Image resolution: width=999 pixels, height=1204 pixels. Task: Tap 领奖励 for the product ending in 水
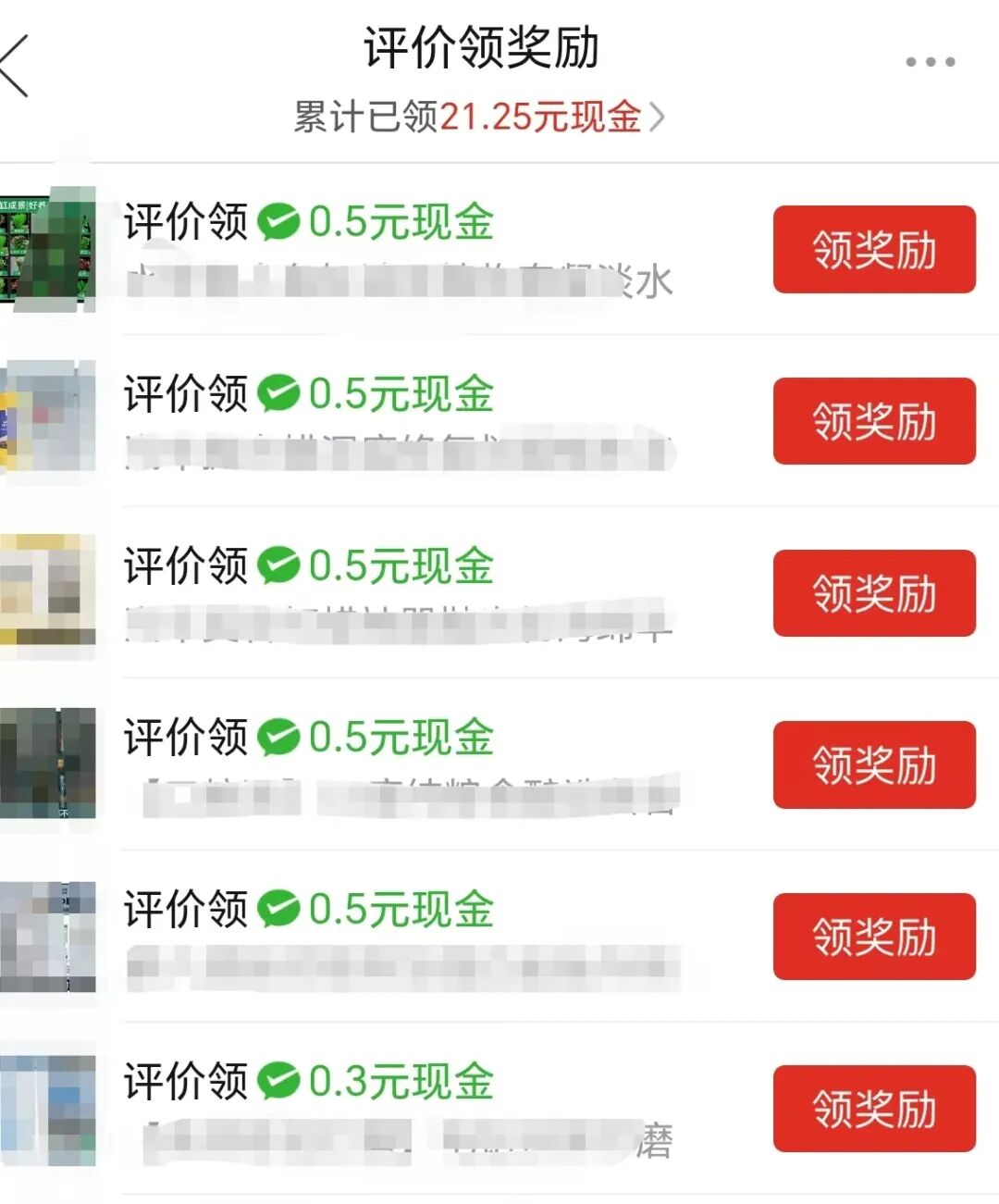874,250
